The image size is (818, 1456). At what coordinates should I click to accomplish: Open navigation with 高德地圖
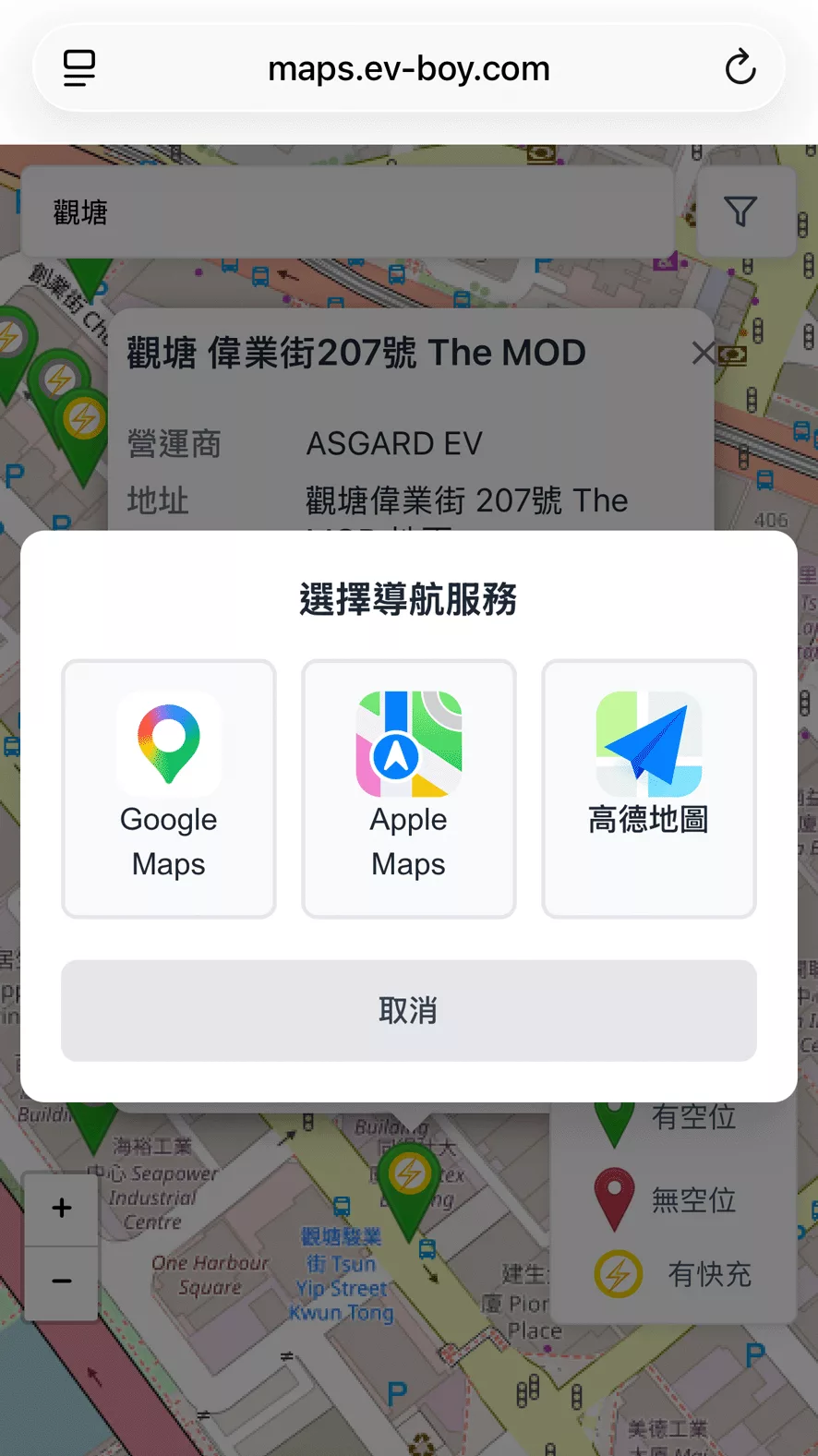pos(648,788)
